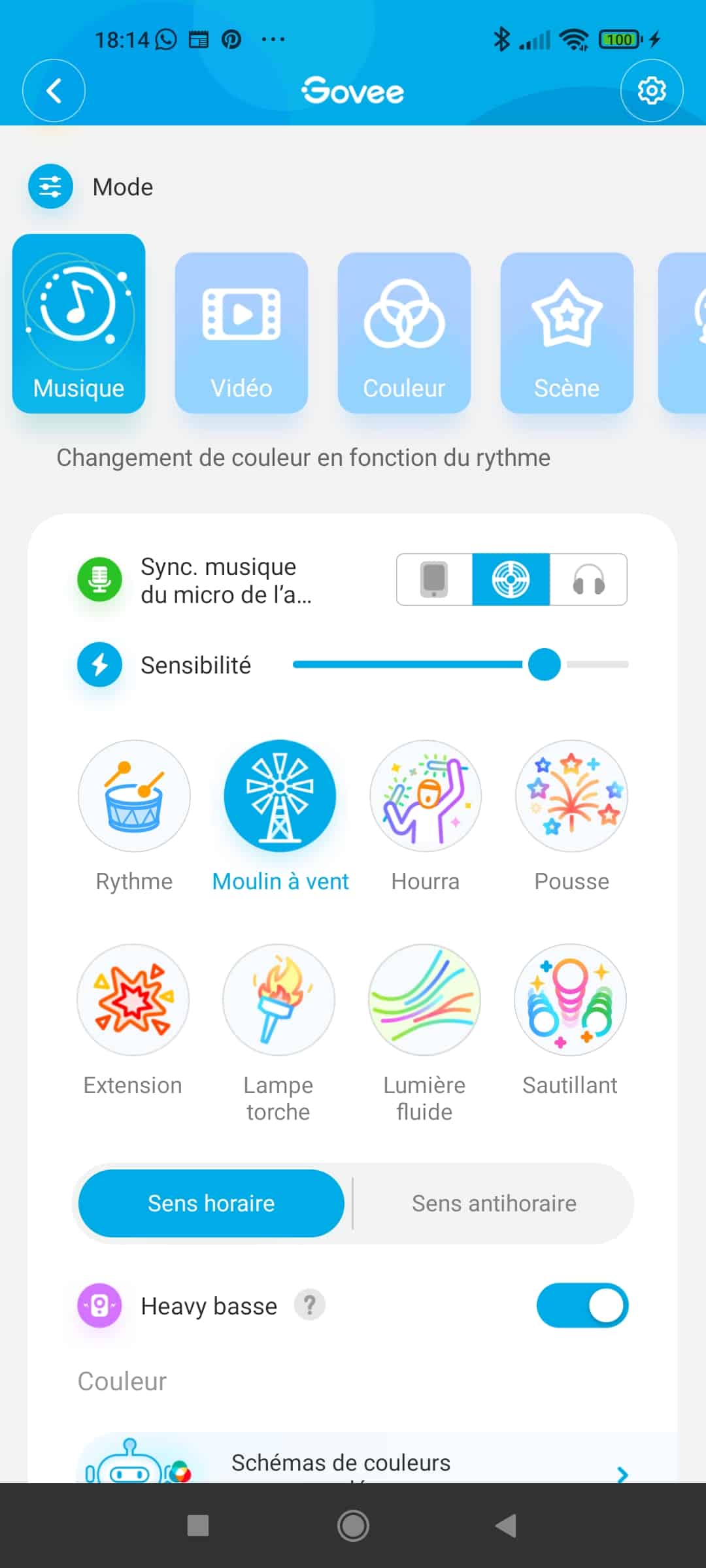Select the Lumière fluide effect

(x=424, y=1000)
